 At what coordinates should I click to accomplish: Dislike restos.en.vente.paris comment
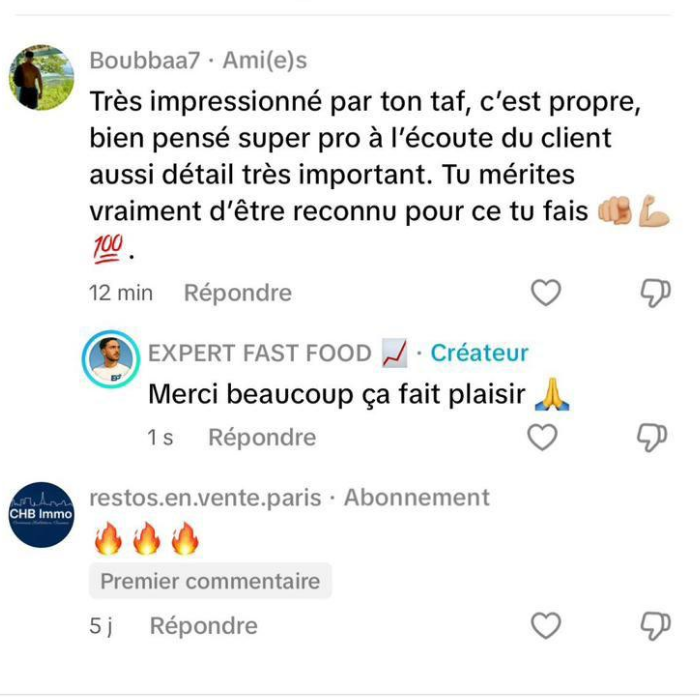654,626
